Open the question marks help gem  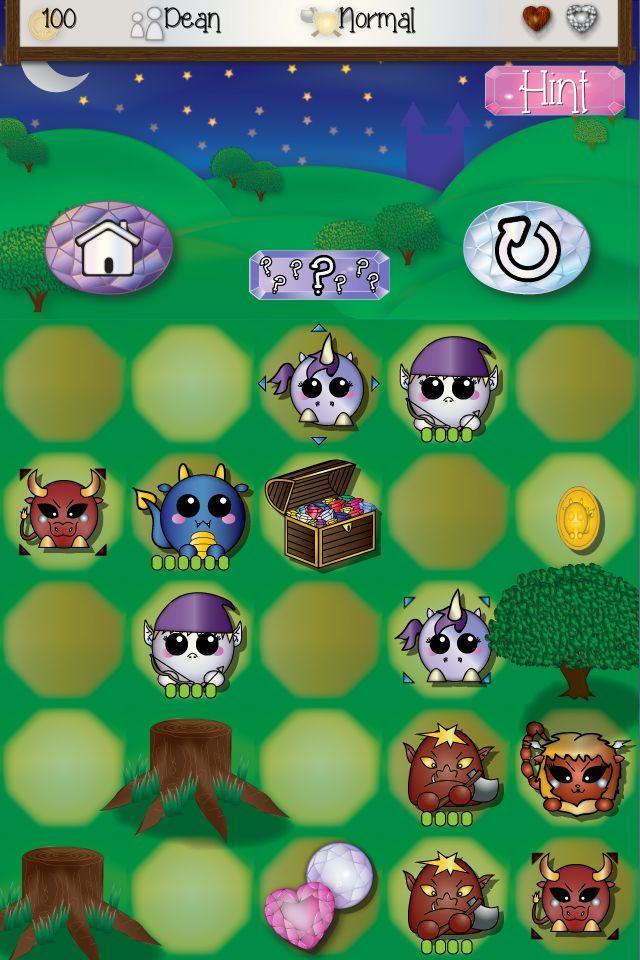pyautogui.click(x=319, y=274)
